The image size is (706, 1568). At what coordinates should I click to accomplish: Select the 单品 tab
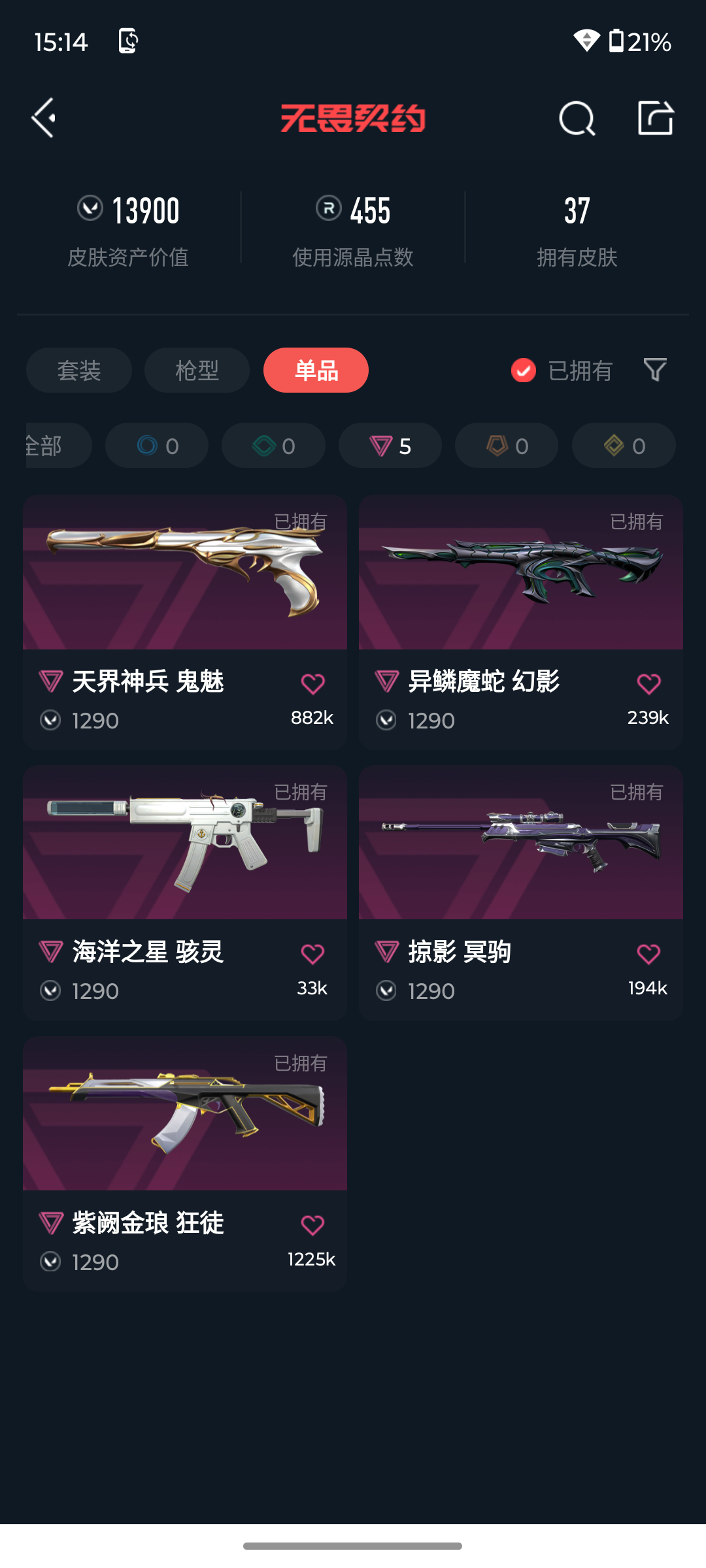coord(316,370)
